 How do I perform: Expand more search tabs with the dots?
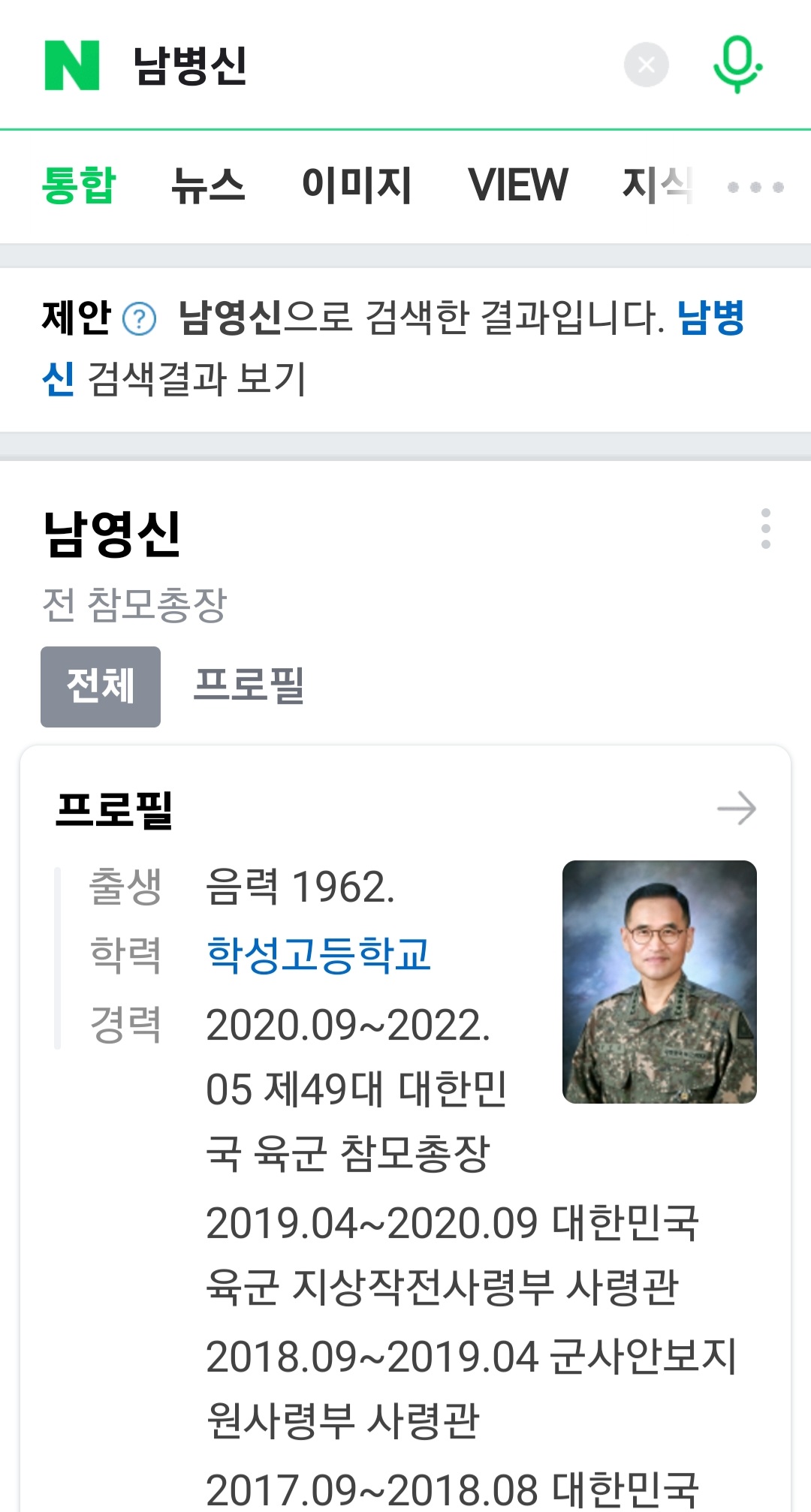coord(755,186)
